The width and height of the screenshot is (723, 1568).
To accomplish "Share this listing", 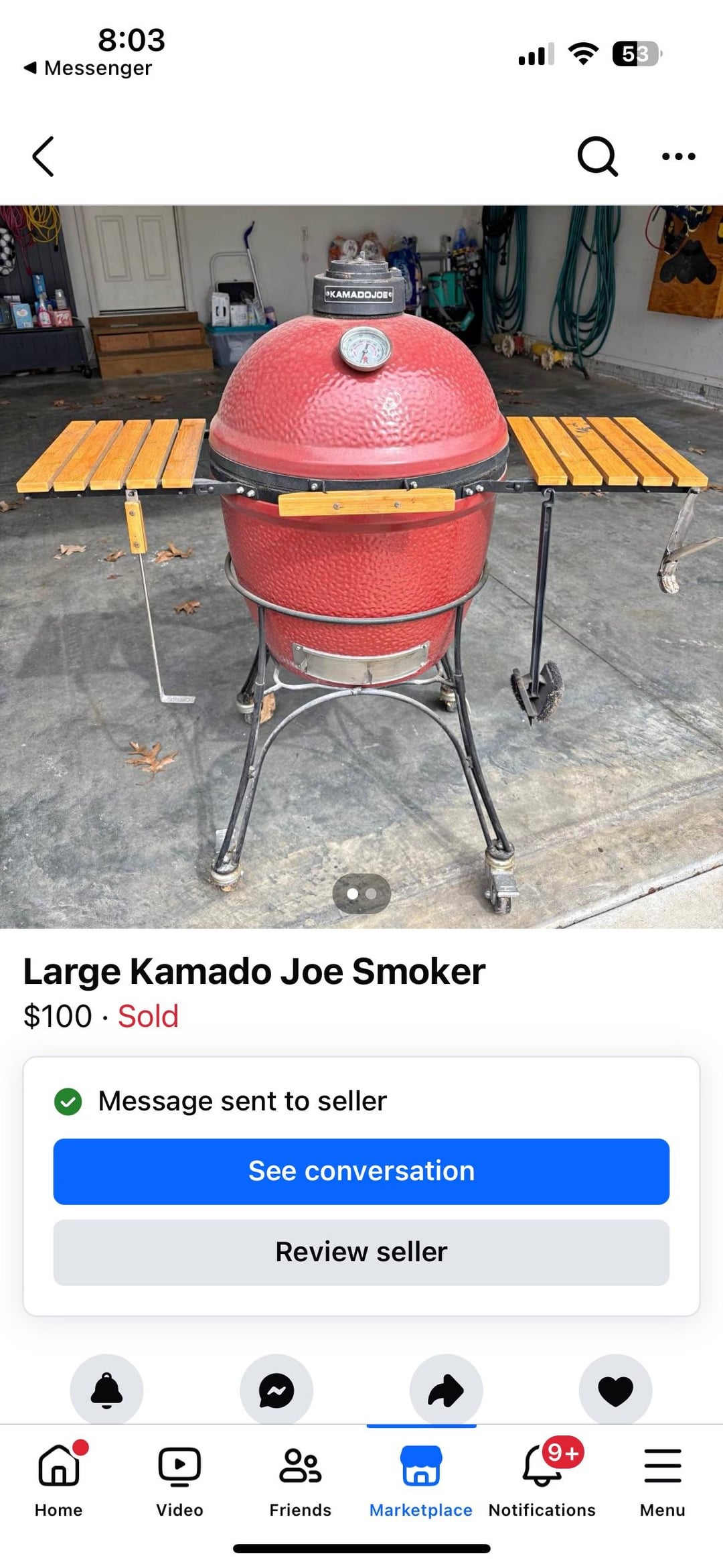I will (x=446, y=1390).
